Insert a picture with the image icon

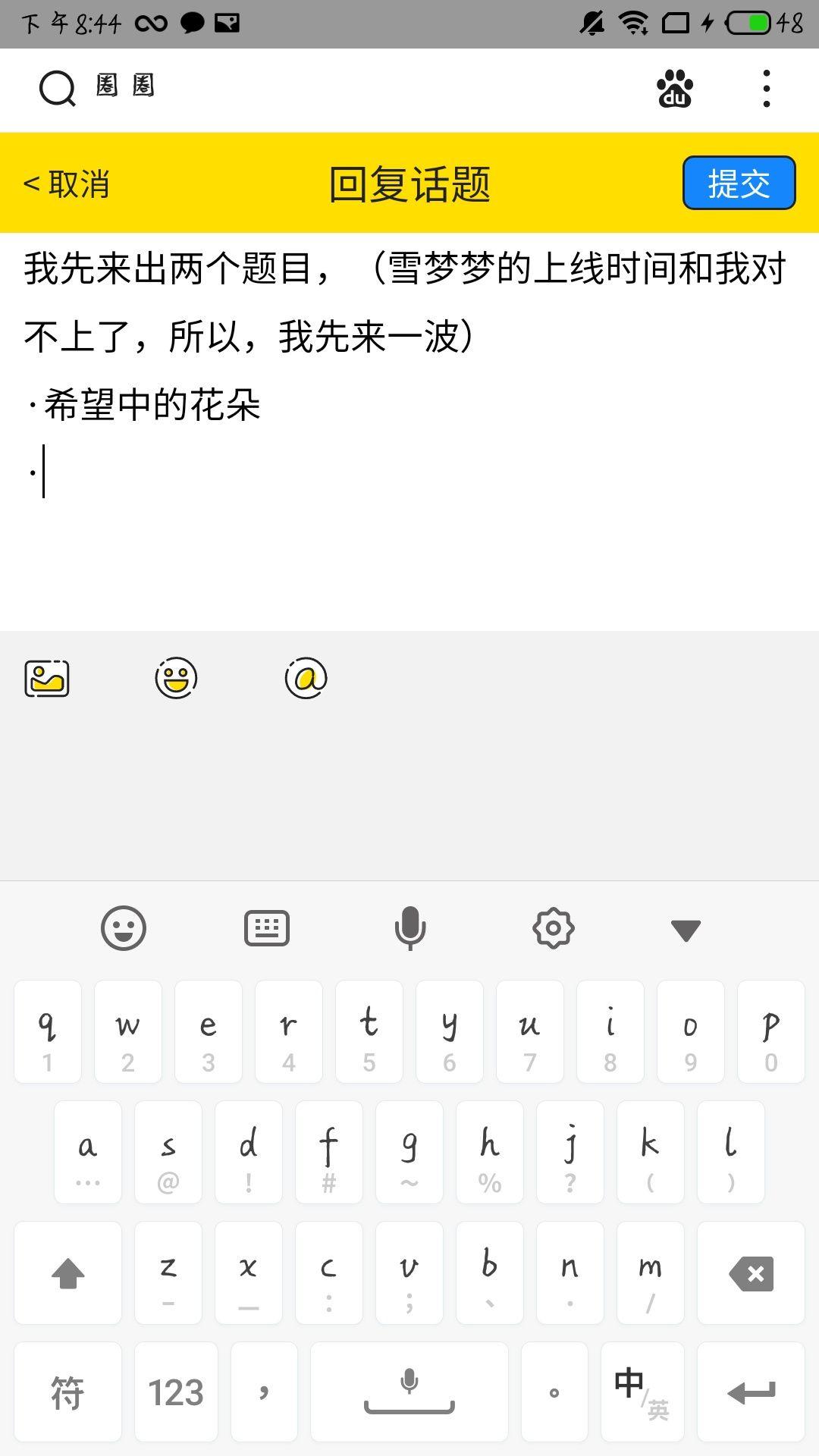click(x=47, y=678)
